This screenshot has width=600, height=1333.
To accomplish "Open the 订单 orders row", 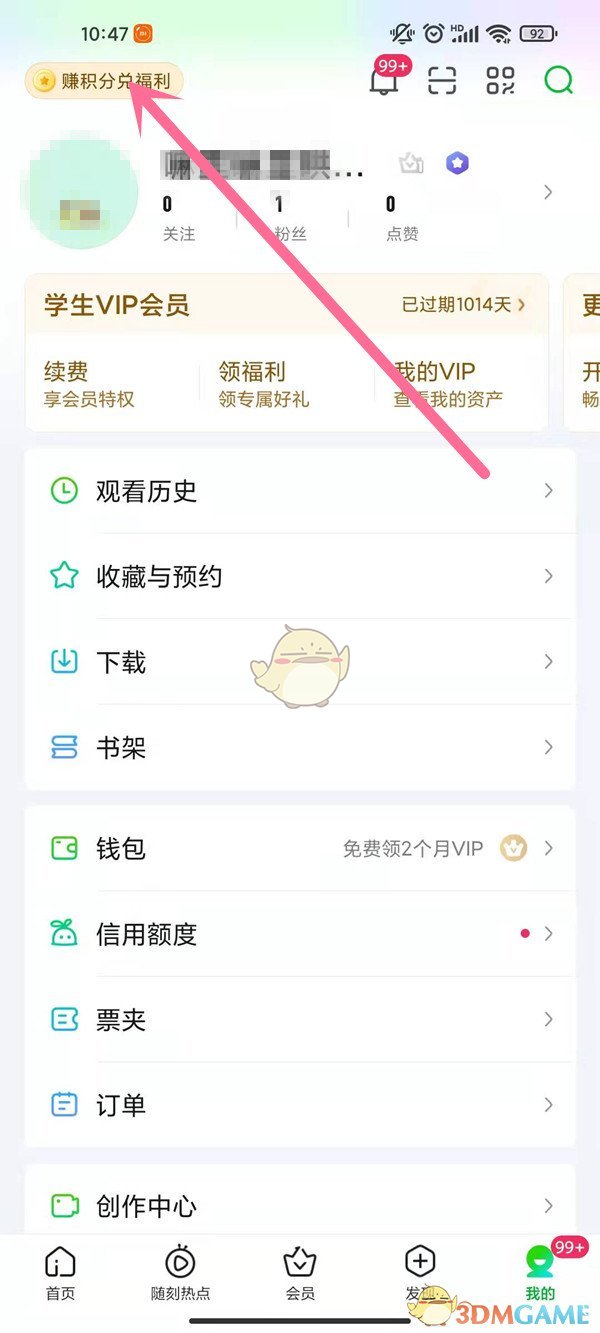I will [300, 1105].
